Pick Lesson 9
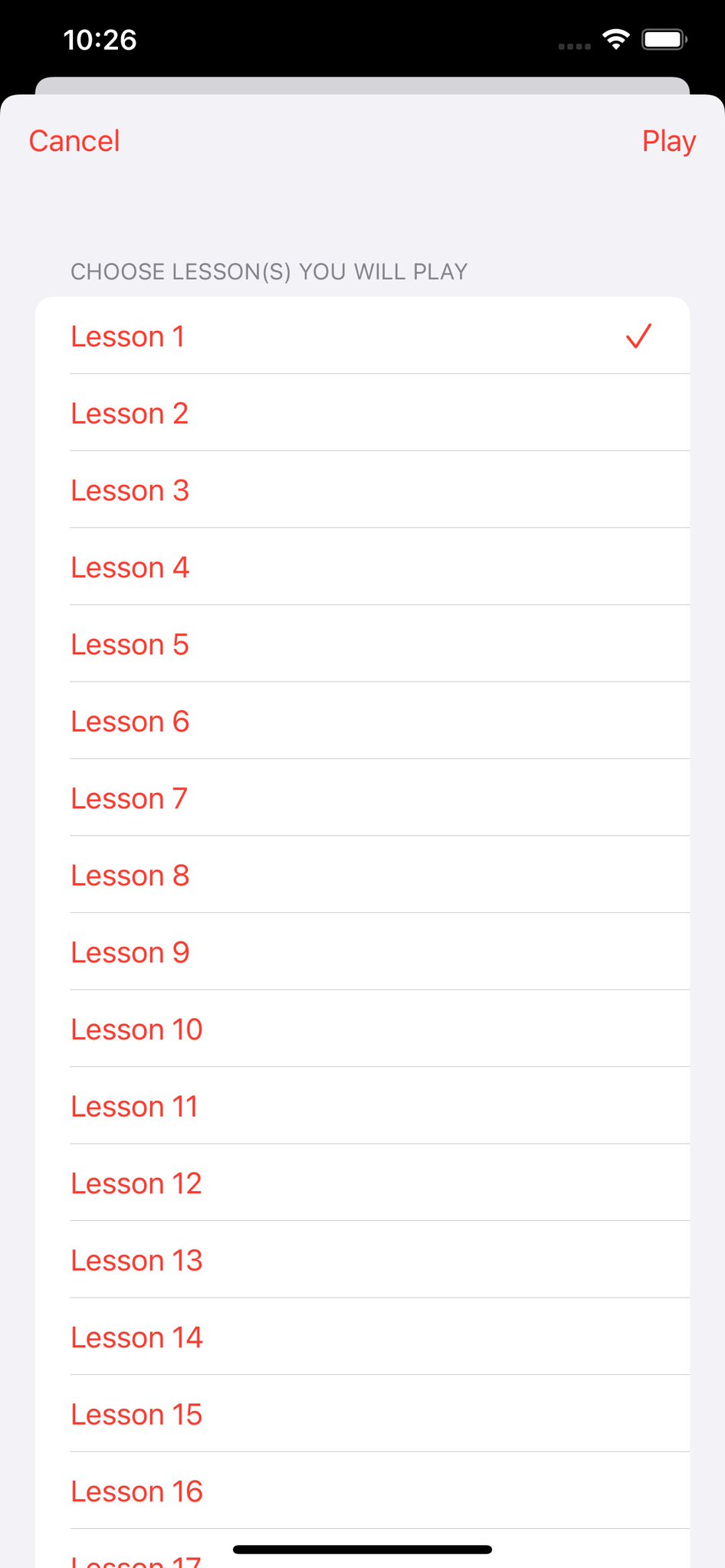725x1568 pixels. tap(362, 952)
